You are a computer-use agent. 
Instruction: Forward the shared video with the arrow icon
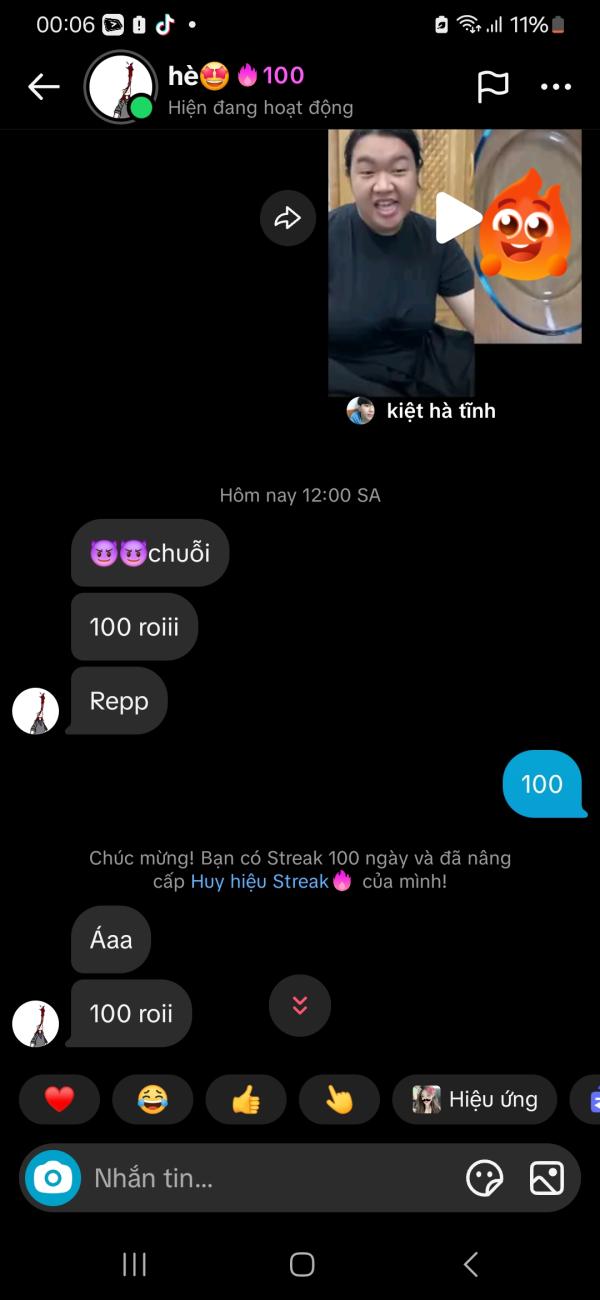288,218
